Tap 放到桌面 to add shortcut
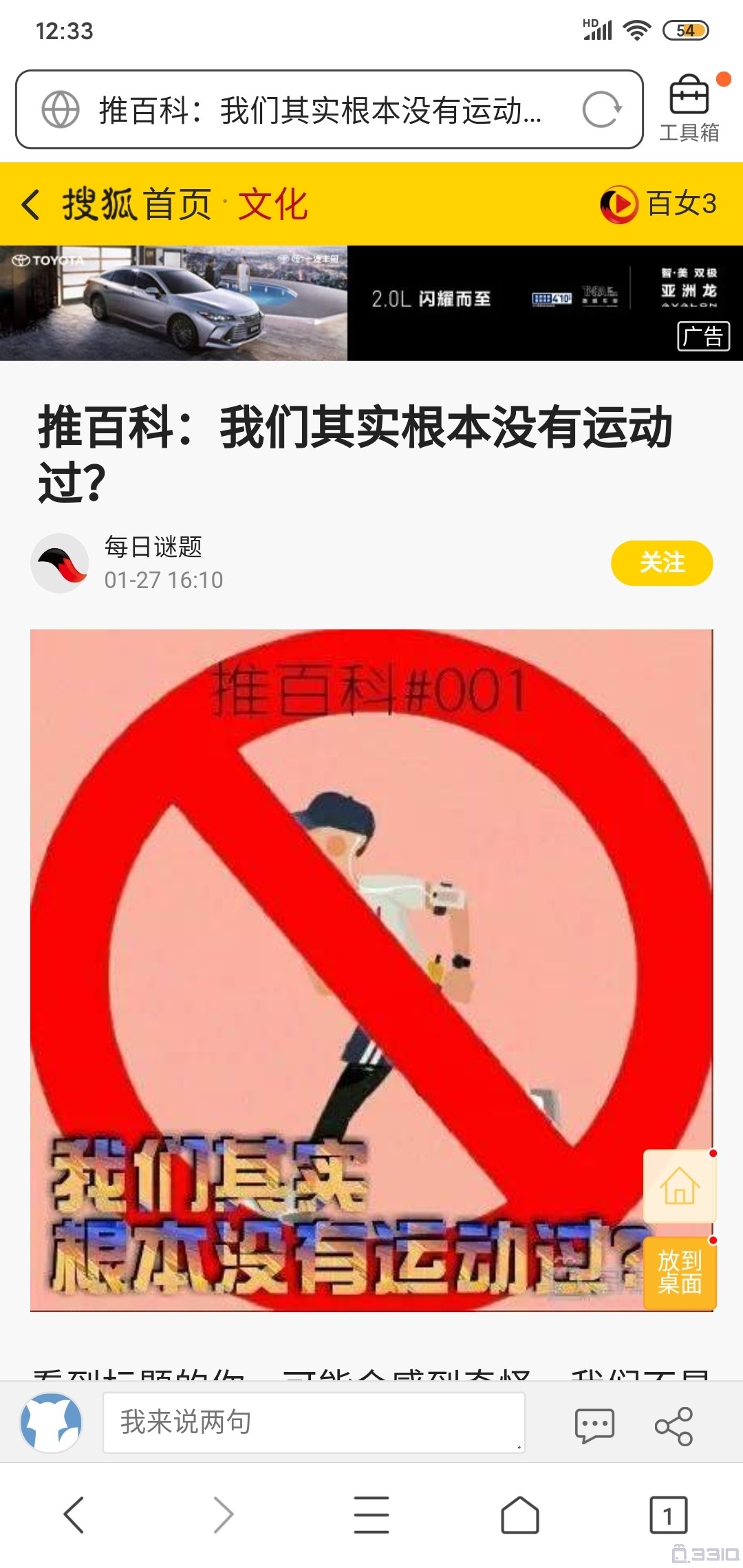Screen dimensions: 743x1568 pyautogui.click(x=680, y=1272)
